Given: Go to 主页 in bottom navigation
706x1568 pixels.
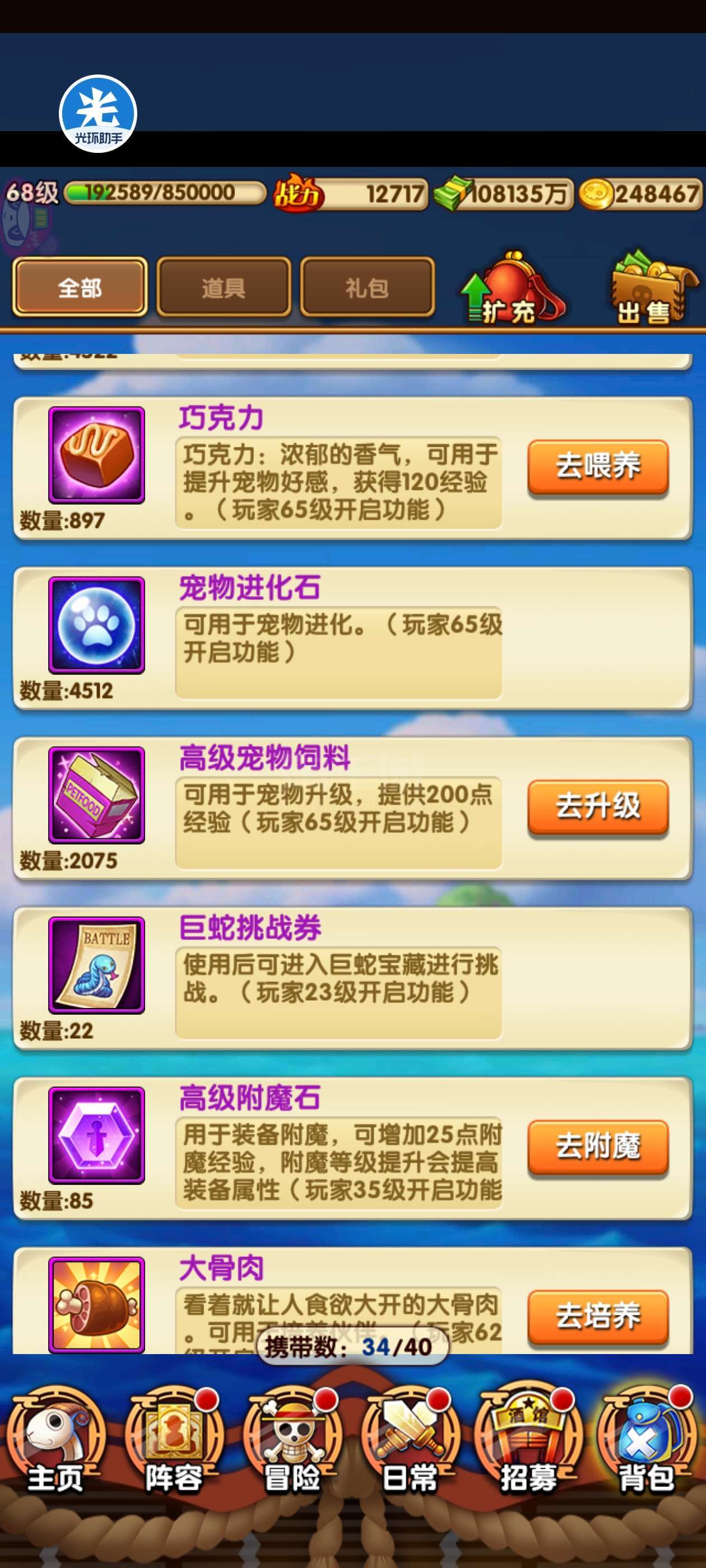Looking at the screenshot, I should pos(57,1441).
